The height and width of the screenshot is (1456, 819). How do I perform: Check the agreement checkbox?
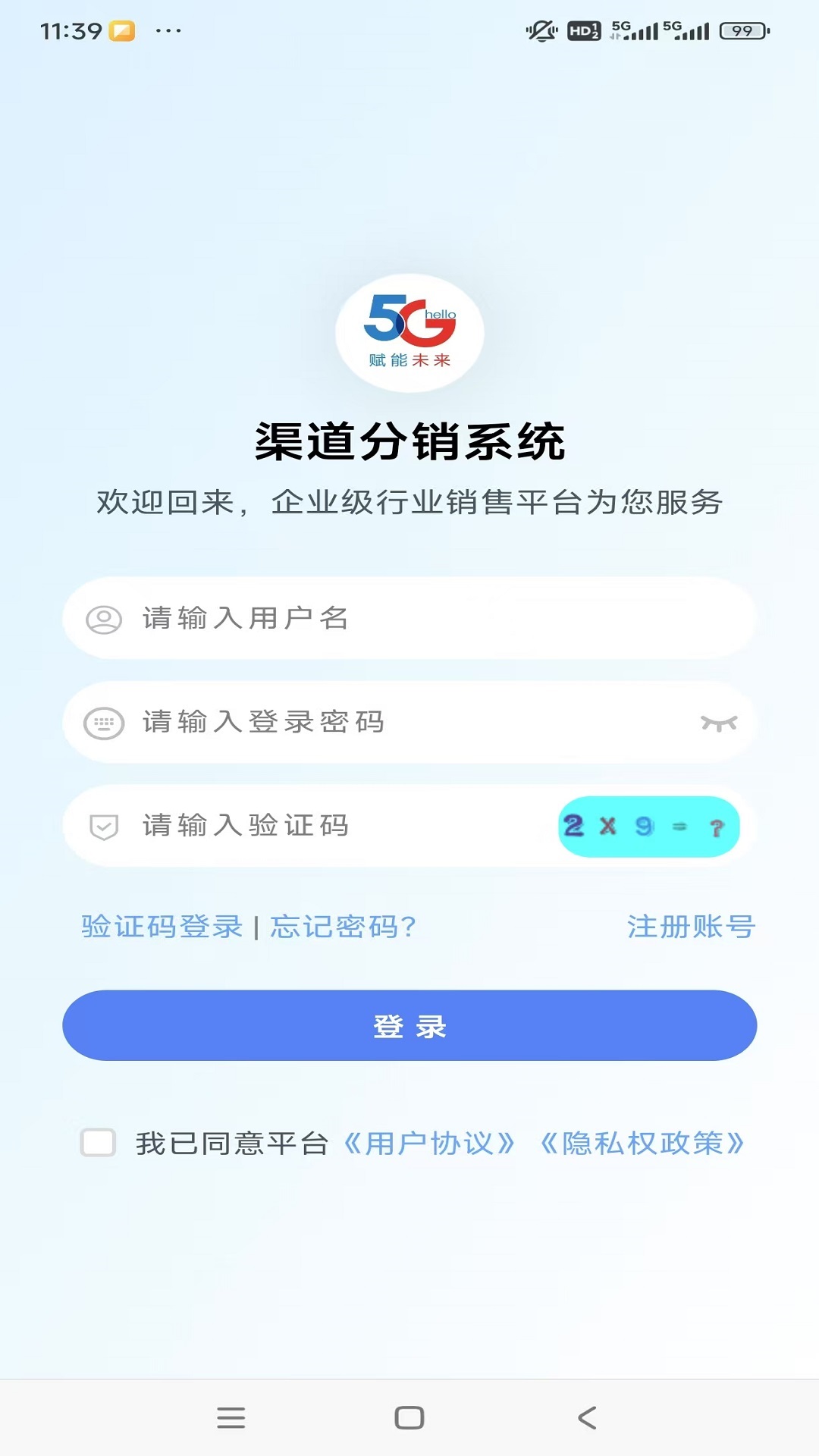(x=99, y=1143)
